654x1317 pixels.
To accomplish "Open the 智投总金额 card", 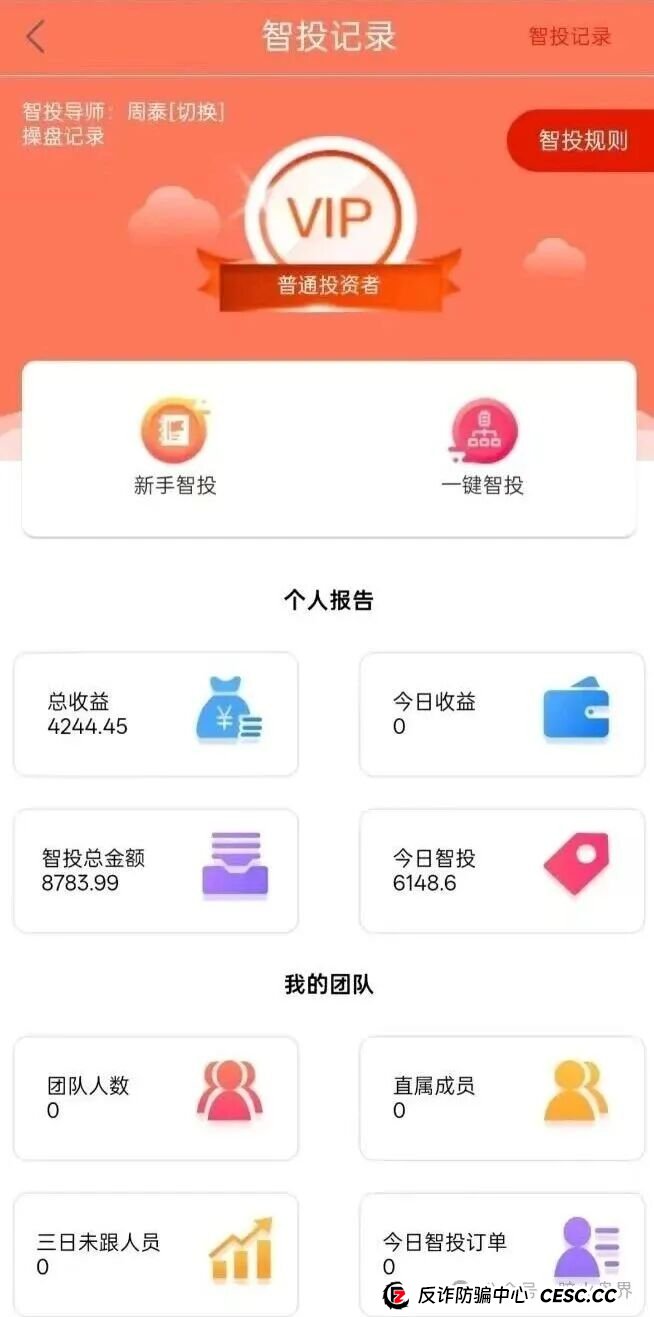I will [156, 871].
